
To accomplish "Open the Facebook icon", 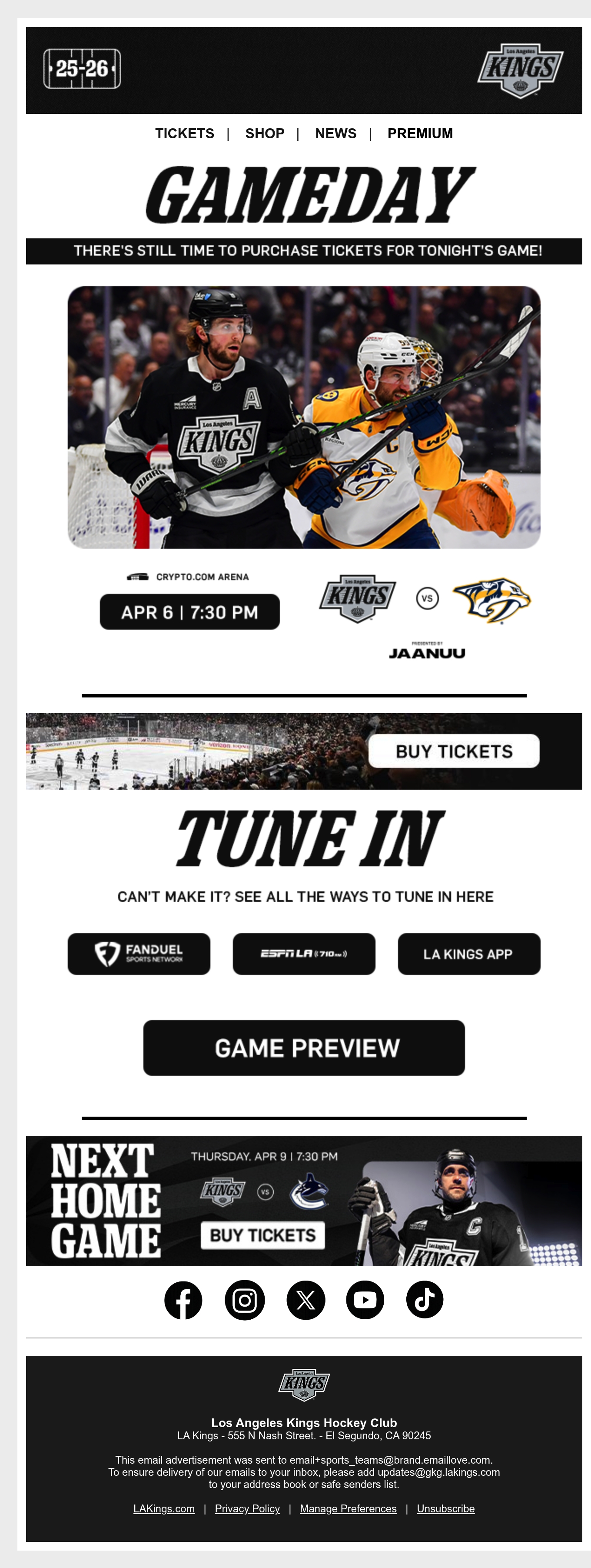I will [x=183, y=1301].
